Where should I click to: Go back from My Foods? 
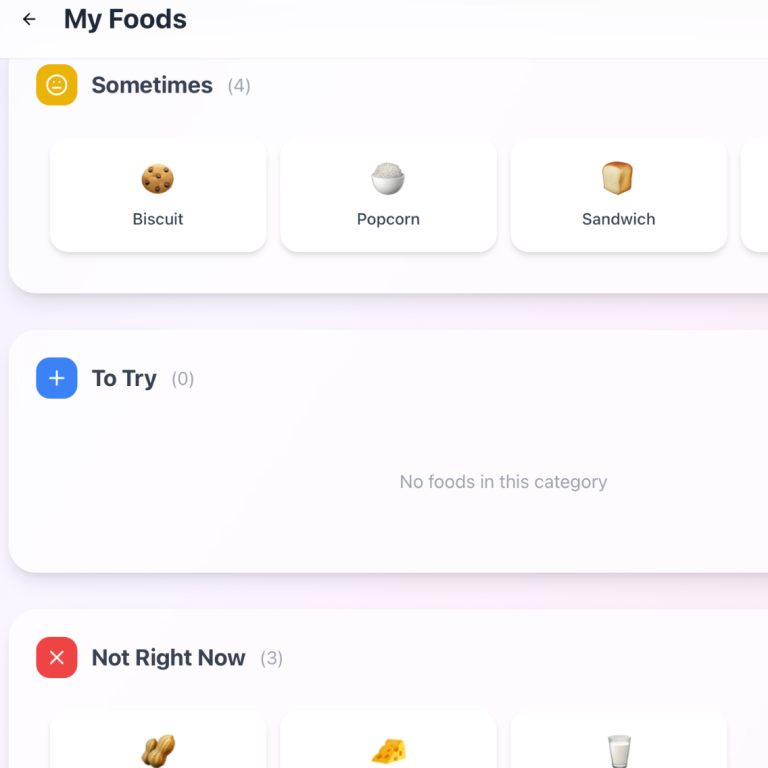click(x=29, y=19)
